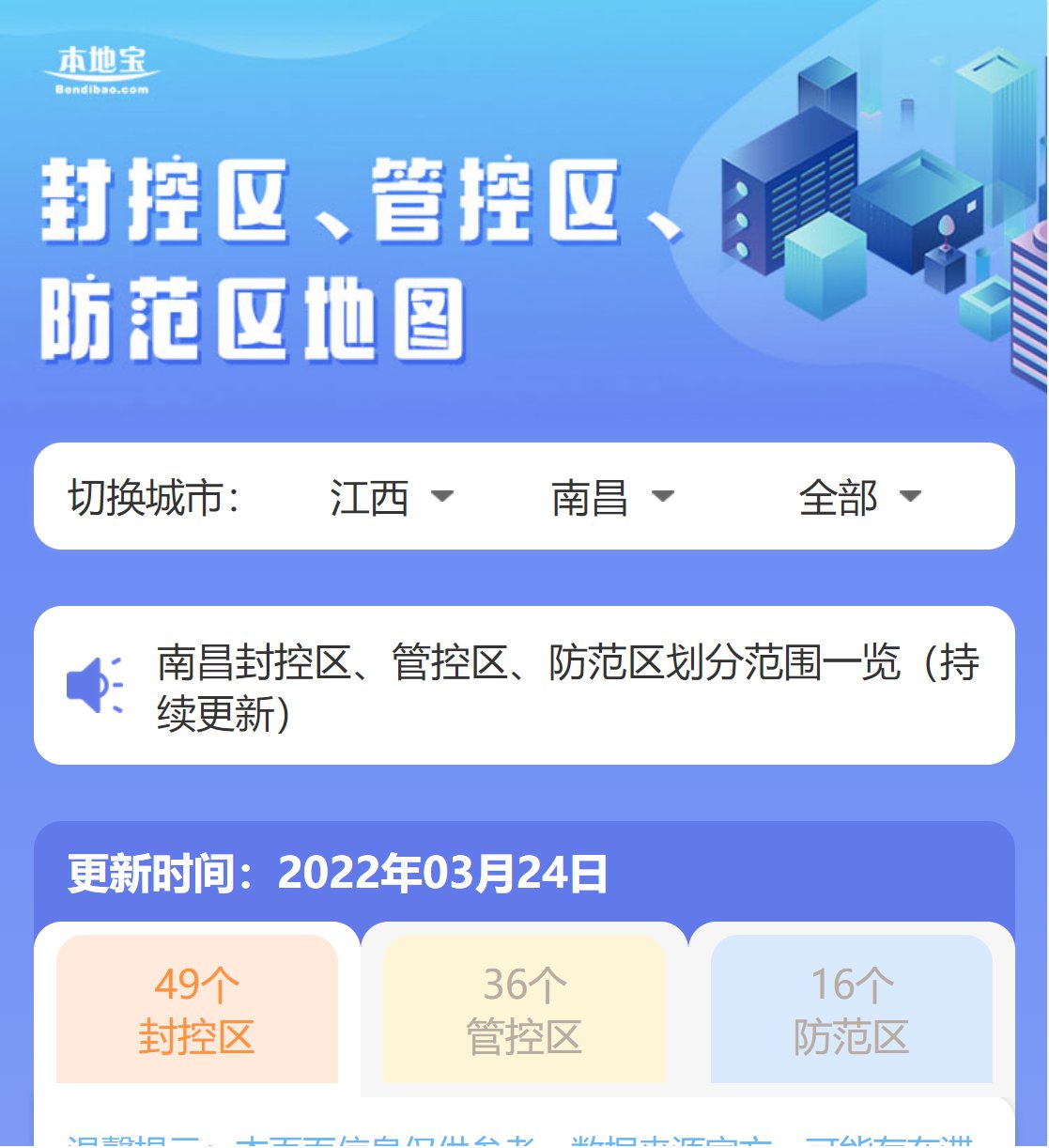Image resolution: width=1049 pixels, height=1148 pixels.
Task: Switch to the 36个管控区 tab
Action: tap(524, 1010)
